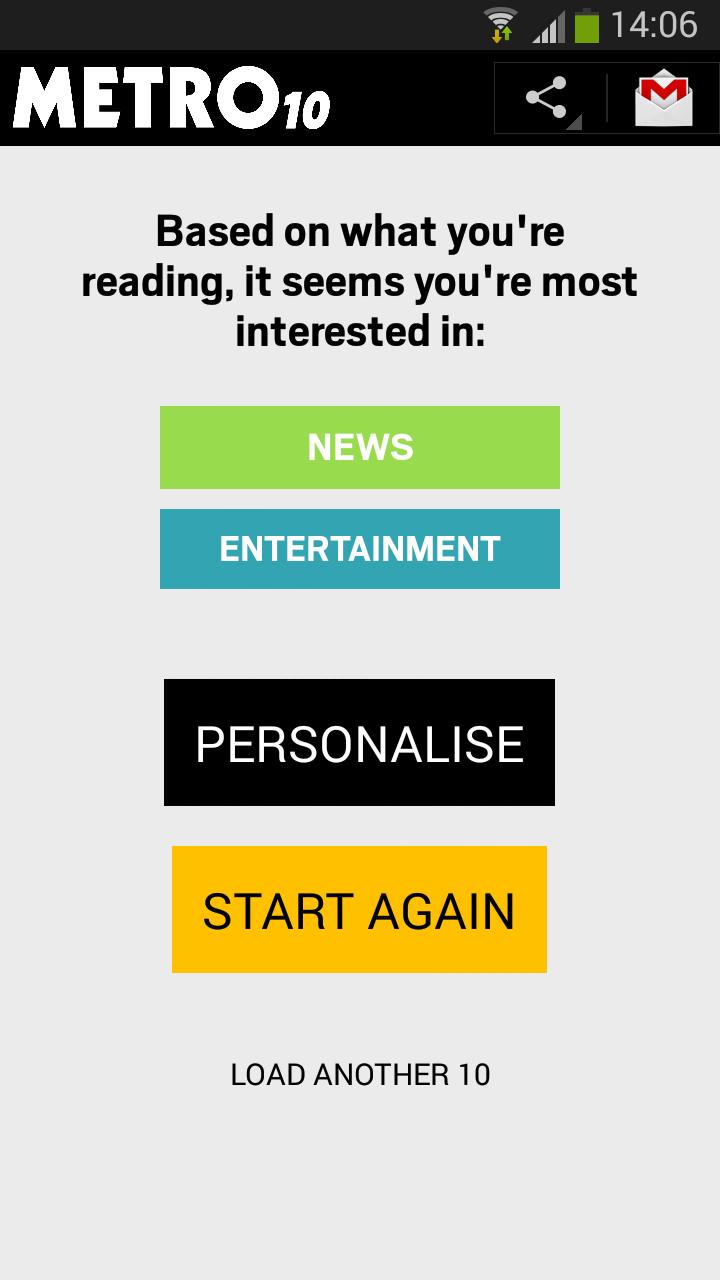Share via the Gmail icon

(x=663, y=98)
